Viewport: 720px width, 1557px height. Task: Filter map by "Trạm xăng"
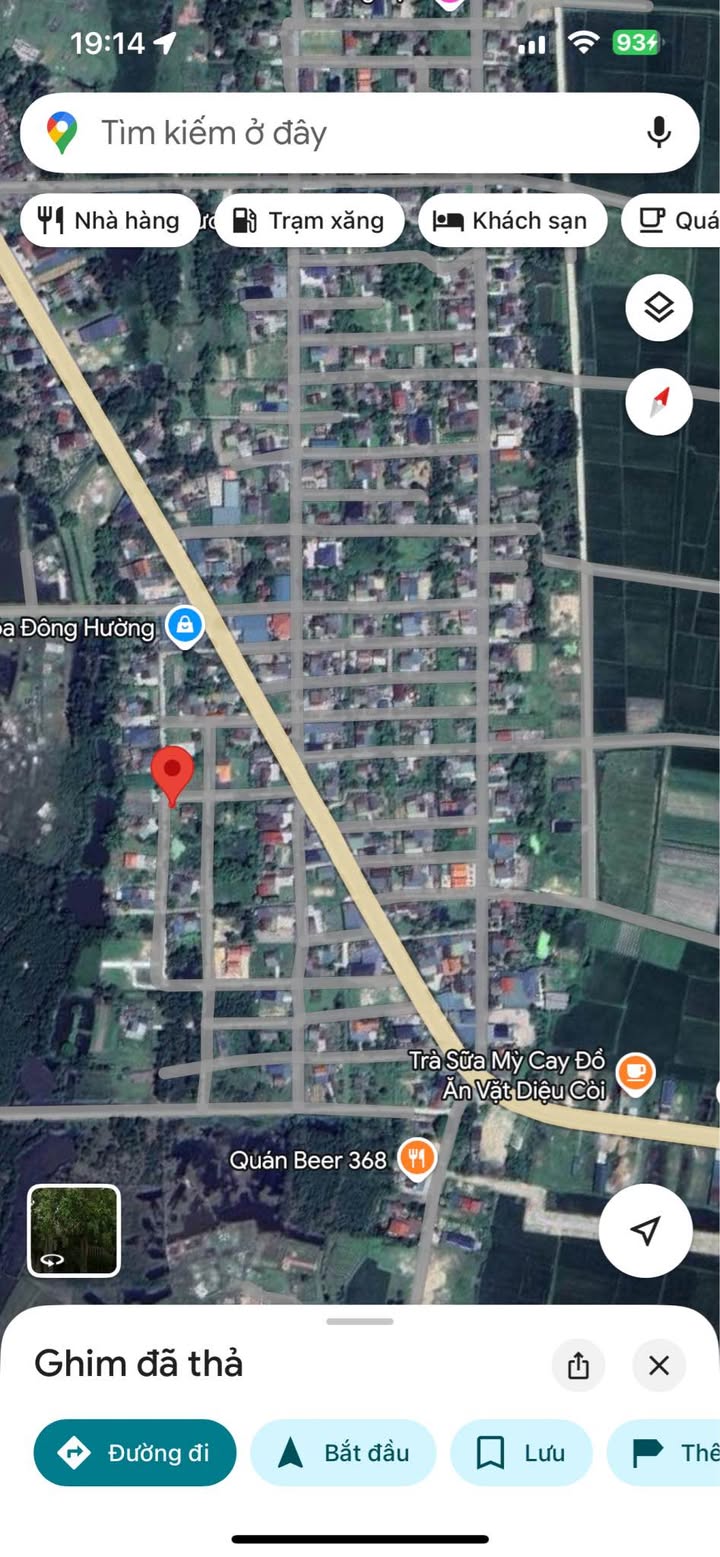click(310, 220)
